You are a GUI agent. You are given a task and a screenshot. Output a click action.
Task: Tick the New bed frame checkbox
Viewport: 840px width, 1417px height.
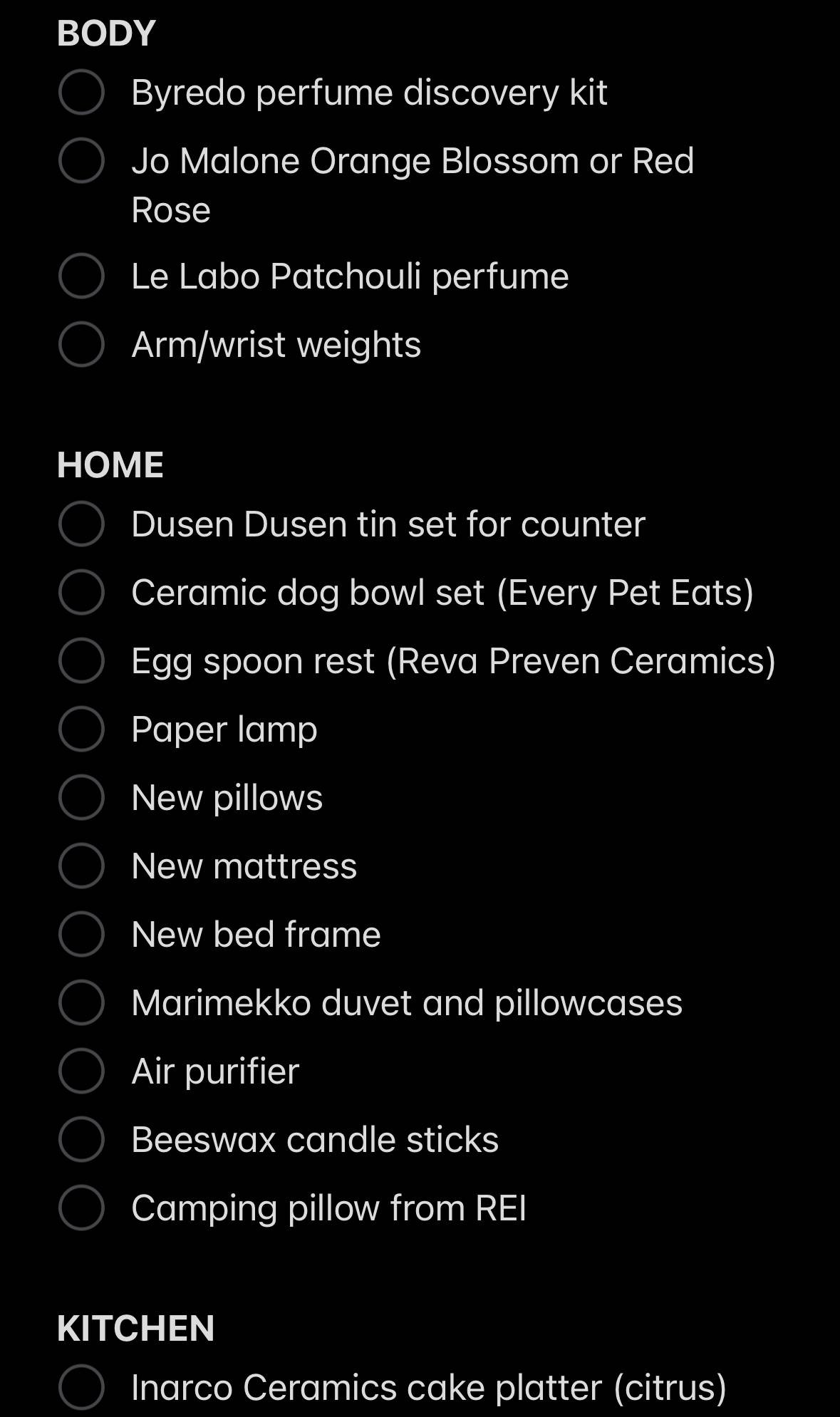tap(81, 934)
